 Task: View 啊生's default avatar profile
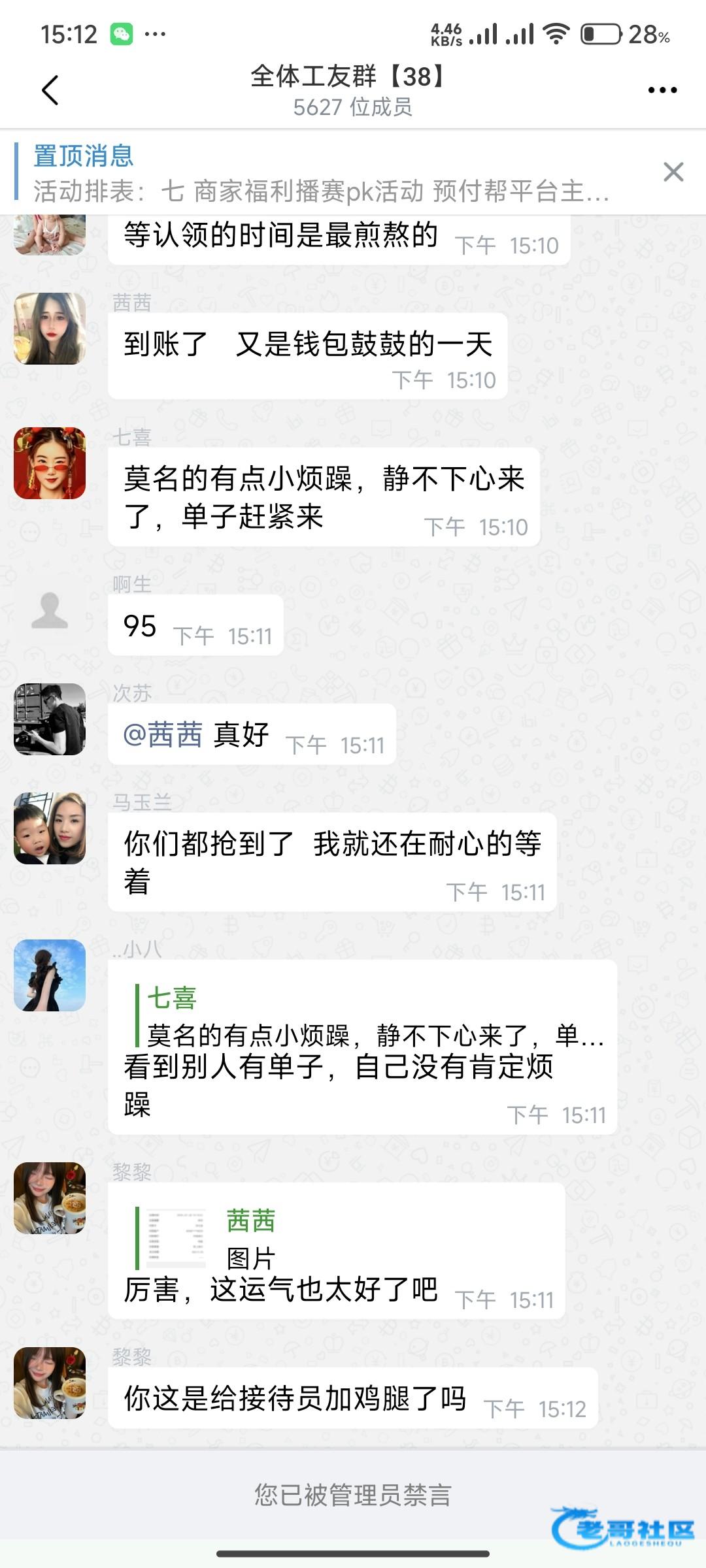coord(50,611)
